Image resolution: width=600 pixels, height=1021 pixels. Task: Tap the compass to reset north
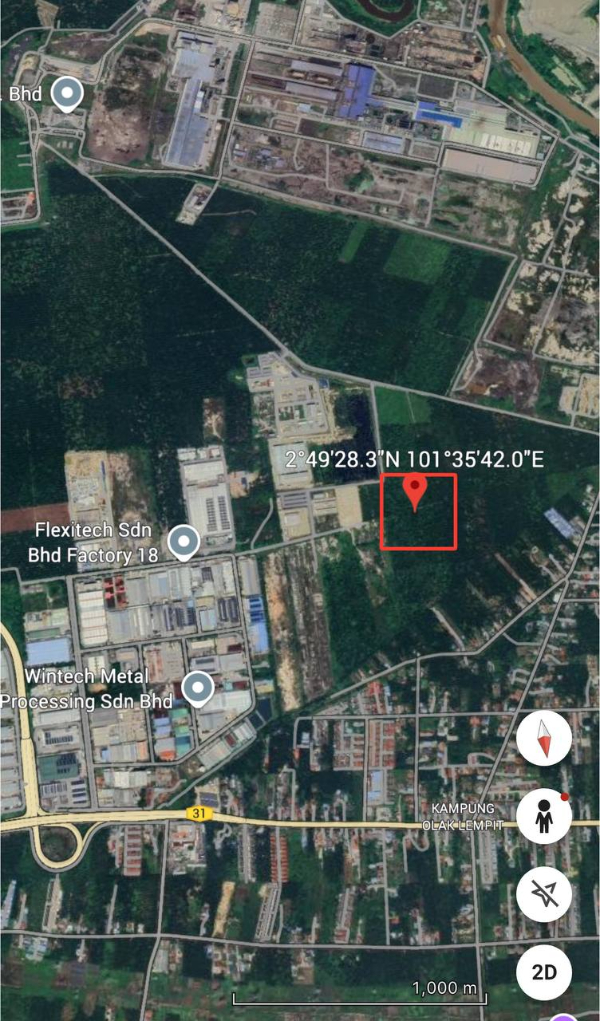(544, 740)
